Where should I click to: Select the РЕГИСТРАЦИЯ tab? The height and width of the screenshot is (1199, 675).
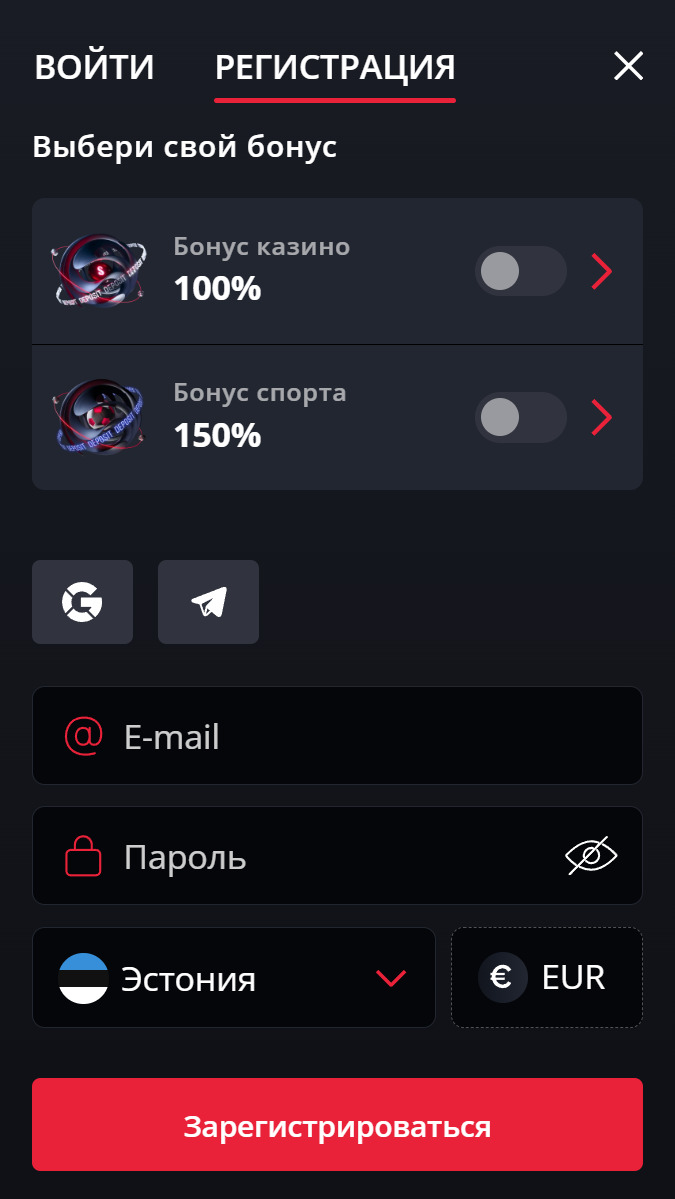(335, 67)
